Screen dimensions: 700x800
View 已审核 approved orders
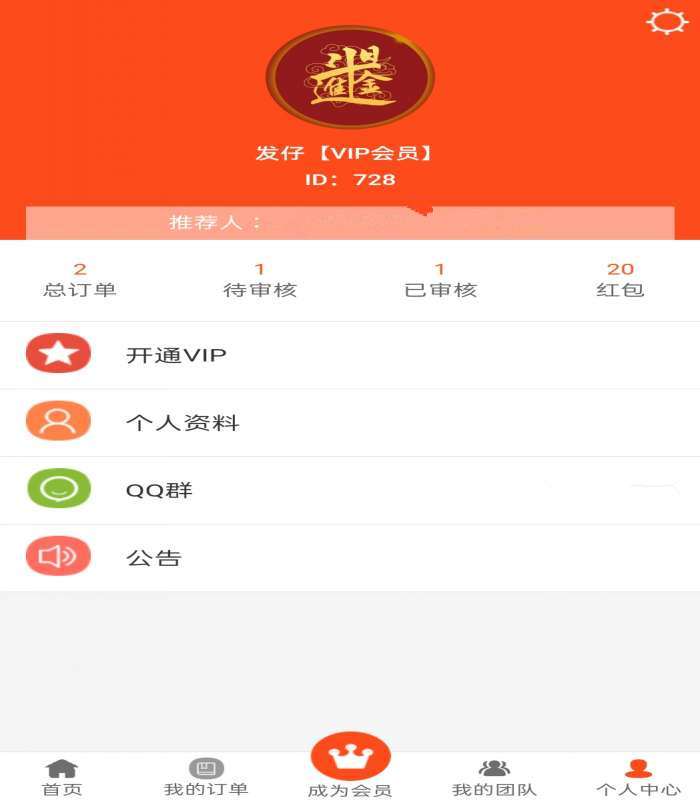click(440, 280)
